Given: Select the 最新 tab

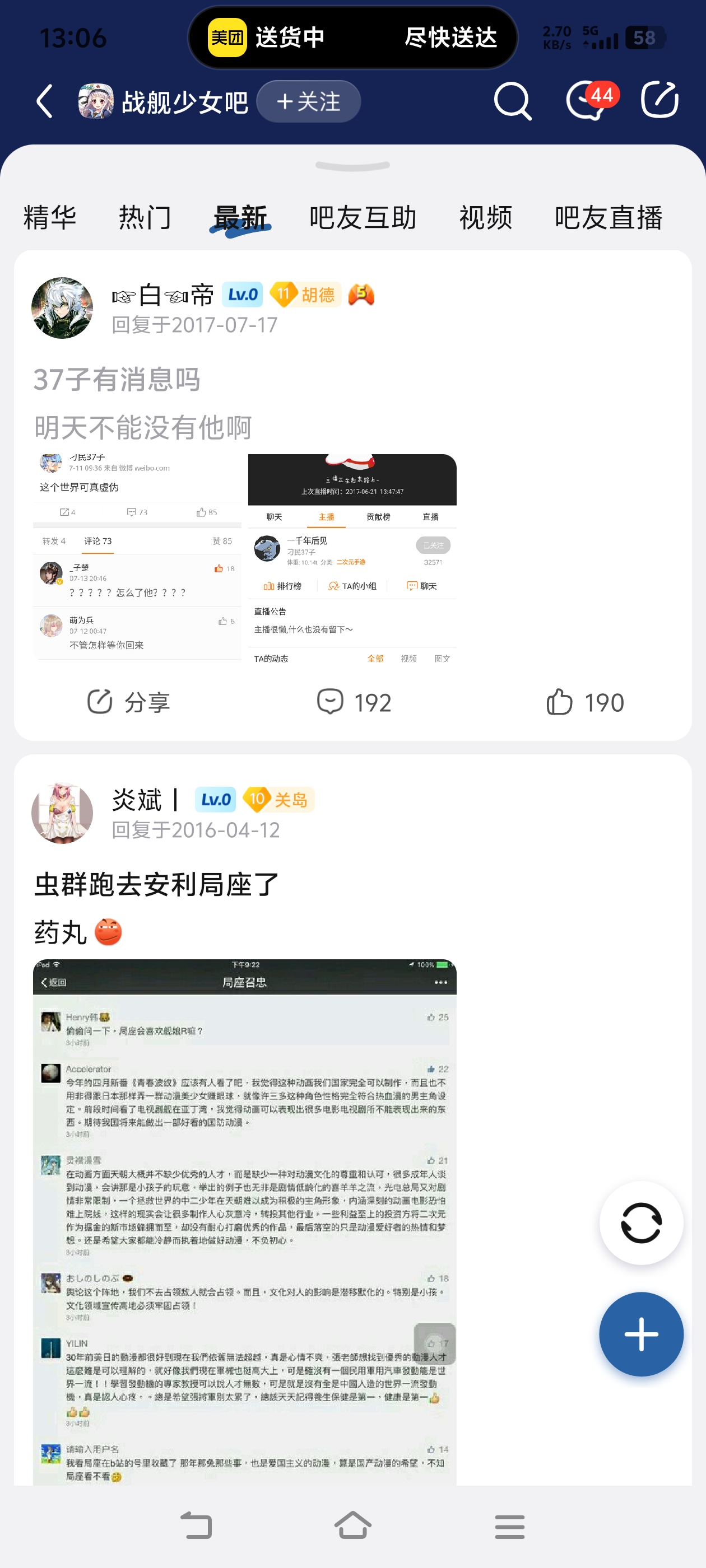Looking at the screenshot, I should pyautogui.click(x=240, y=218).
